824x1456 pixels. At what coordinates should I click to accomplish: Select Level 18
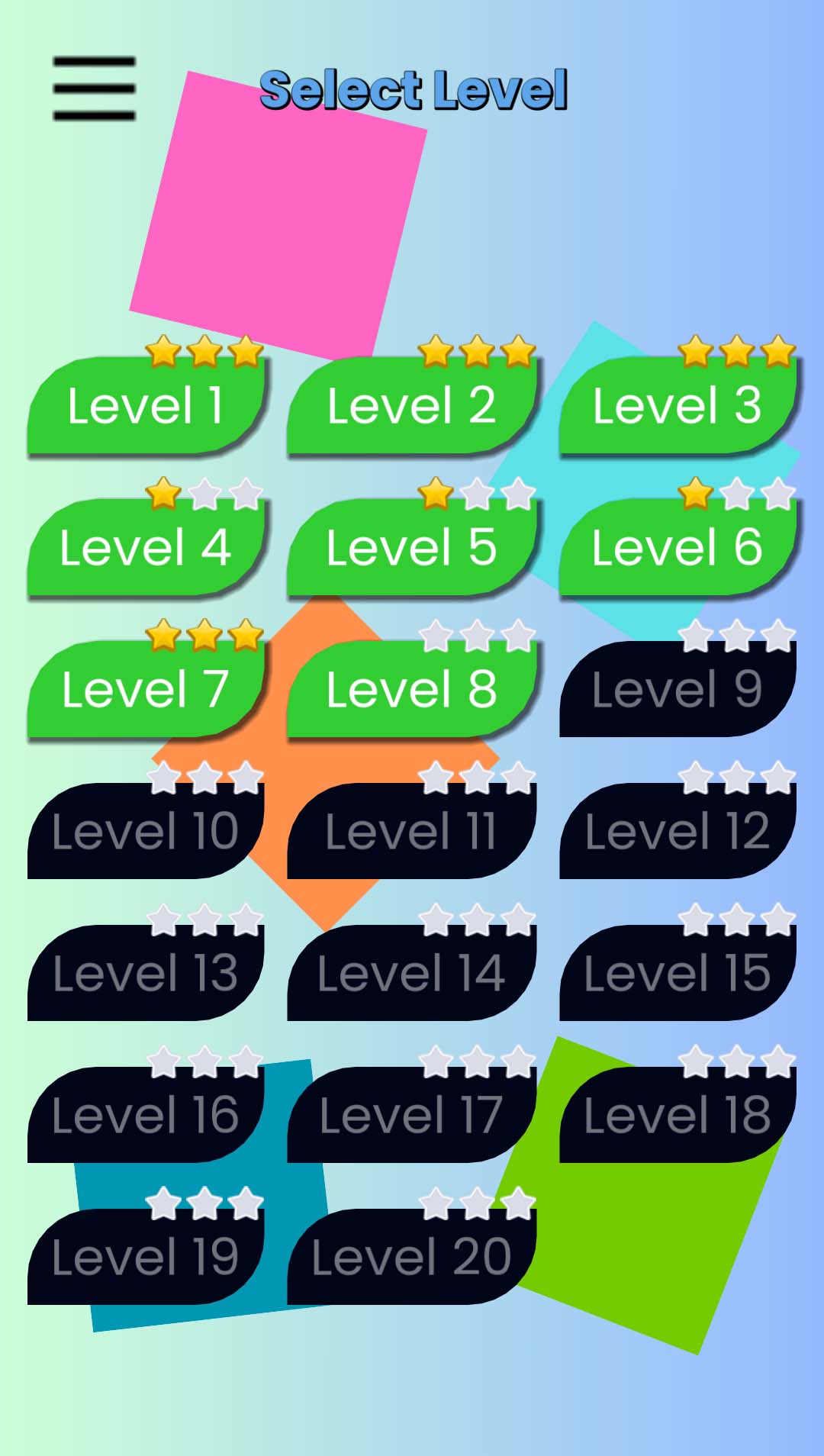click(x=678, y=1115)
